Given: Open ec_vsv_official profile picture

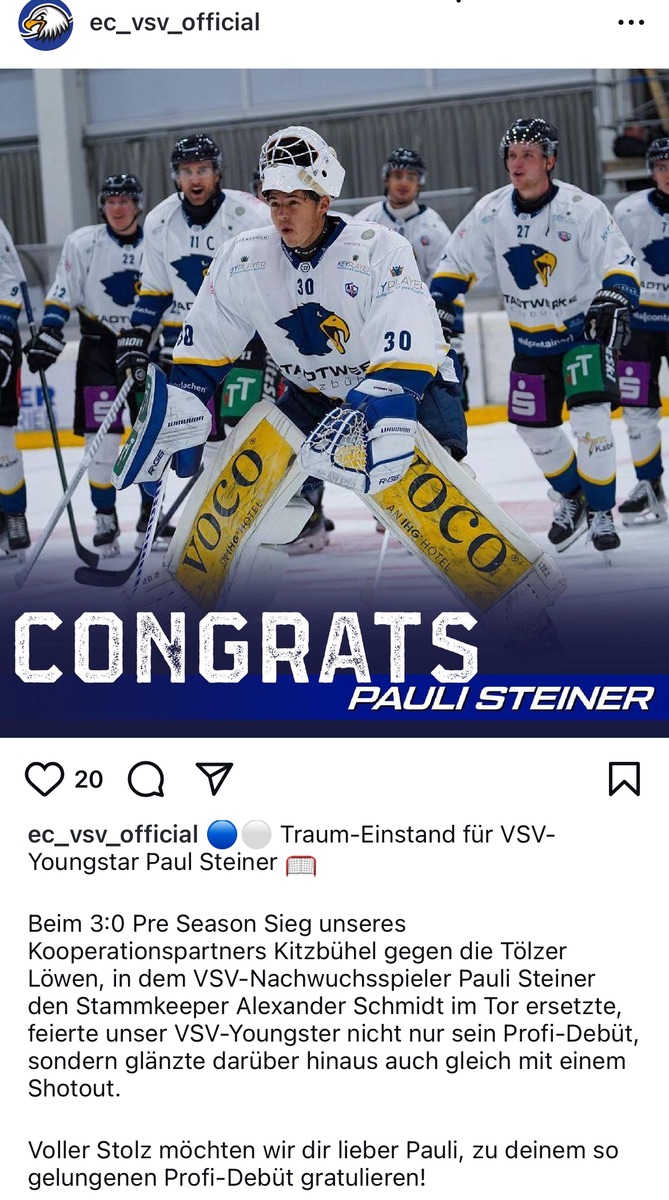Looking at the screenshot, I should coord(45,24).
